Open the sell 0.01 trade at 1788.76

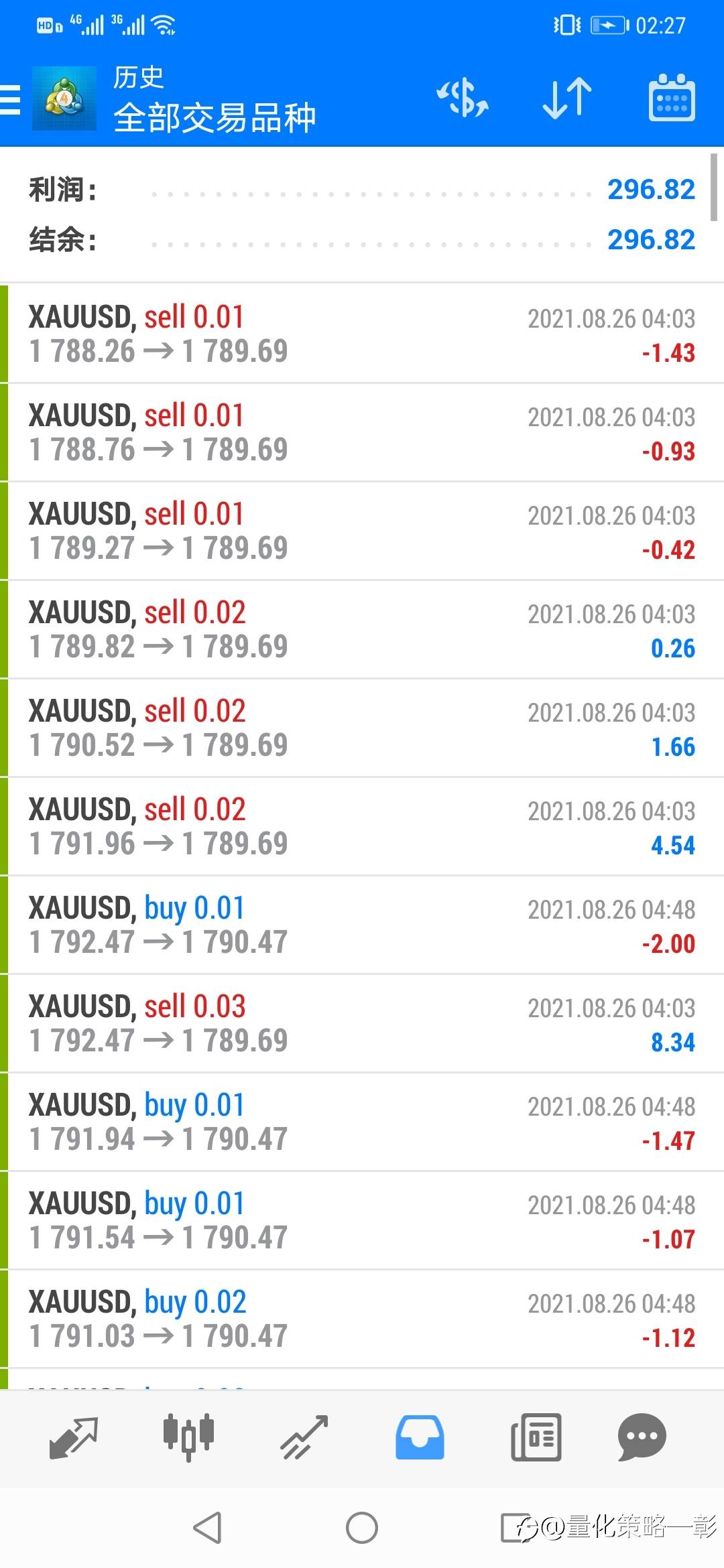[362, 432]
